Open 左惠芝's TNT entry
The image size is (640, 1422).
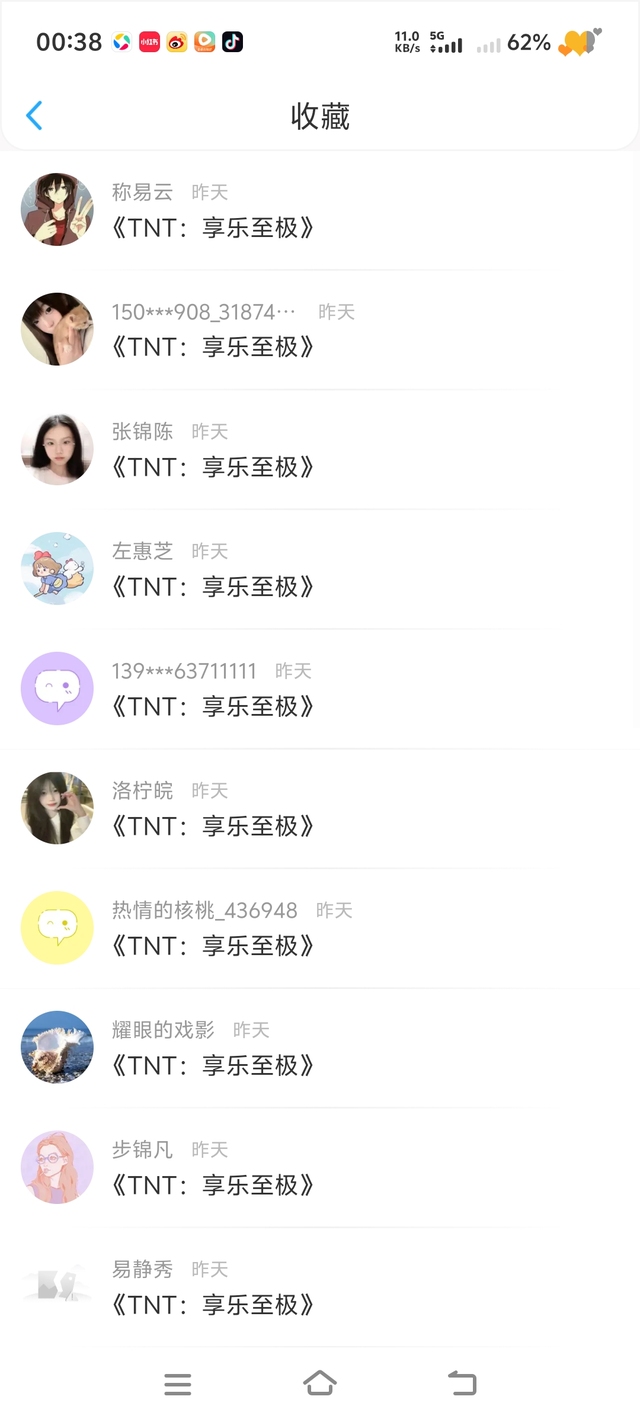tap(320, 569)
